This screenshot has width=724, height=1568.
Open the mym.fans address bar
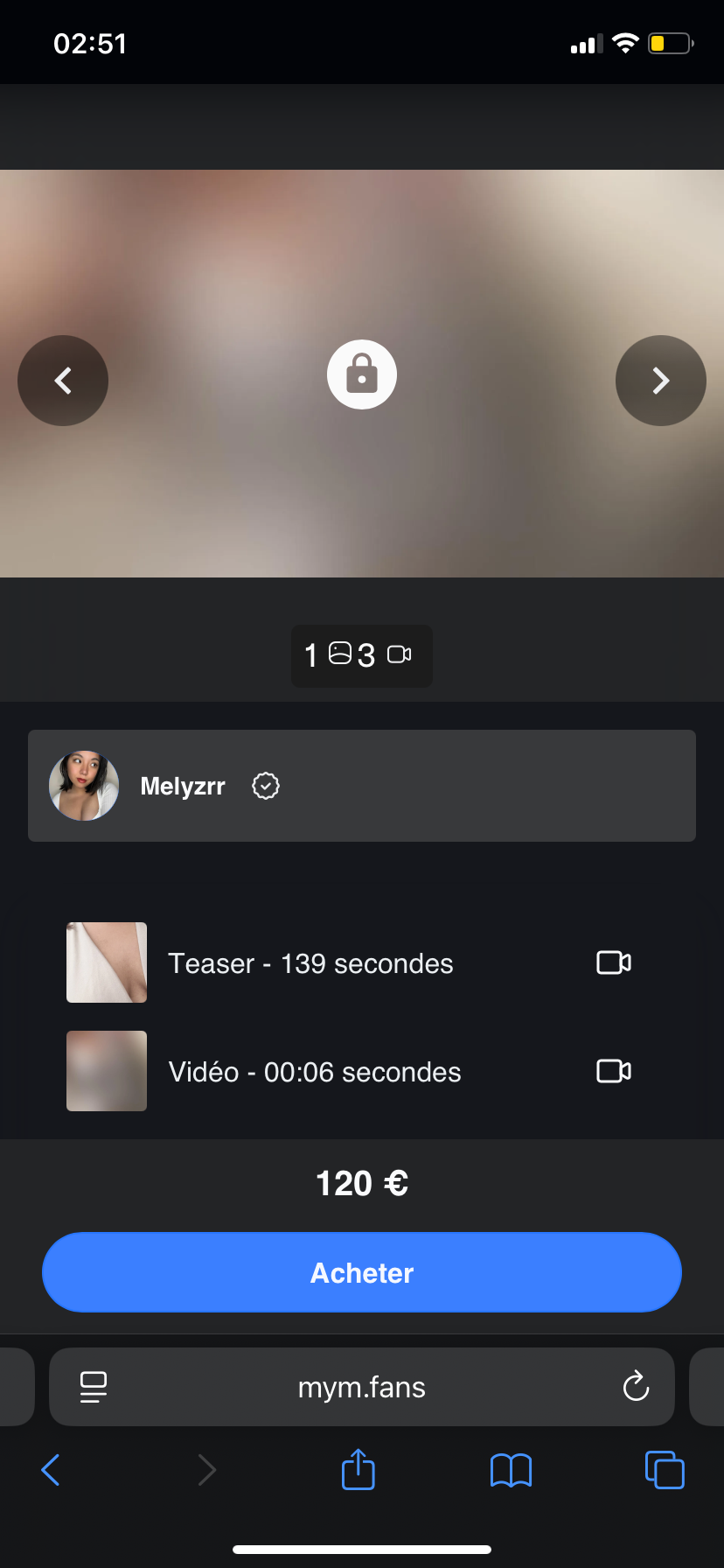click(362, 1387)
